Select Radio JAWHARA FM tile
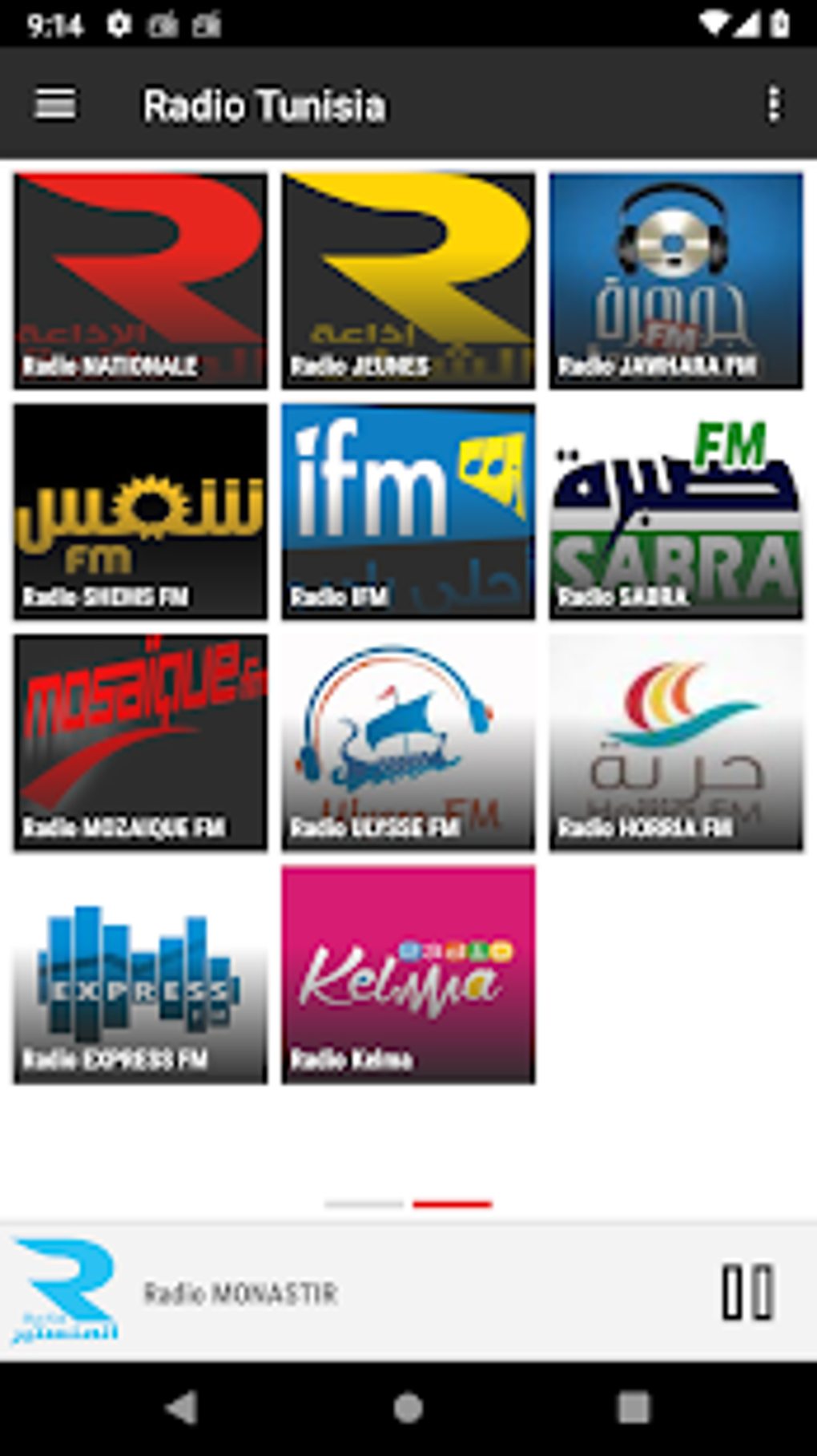Viewport: 817px width, 1456px height. 676,280
